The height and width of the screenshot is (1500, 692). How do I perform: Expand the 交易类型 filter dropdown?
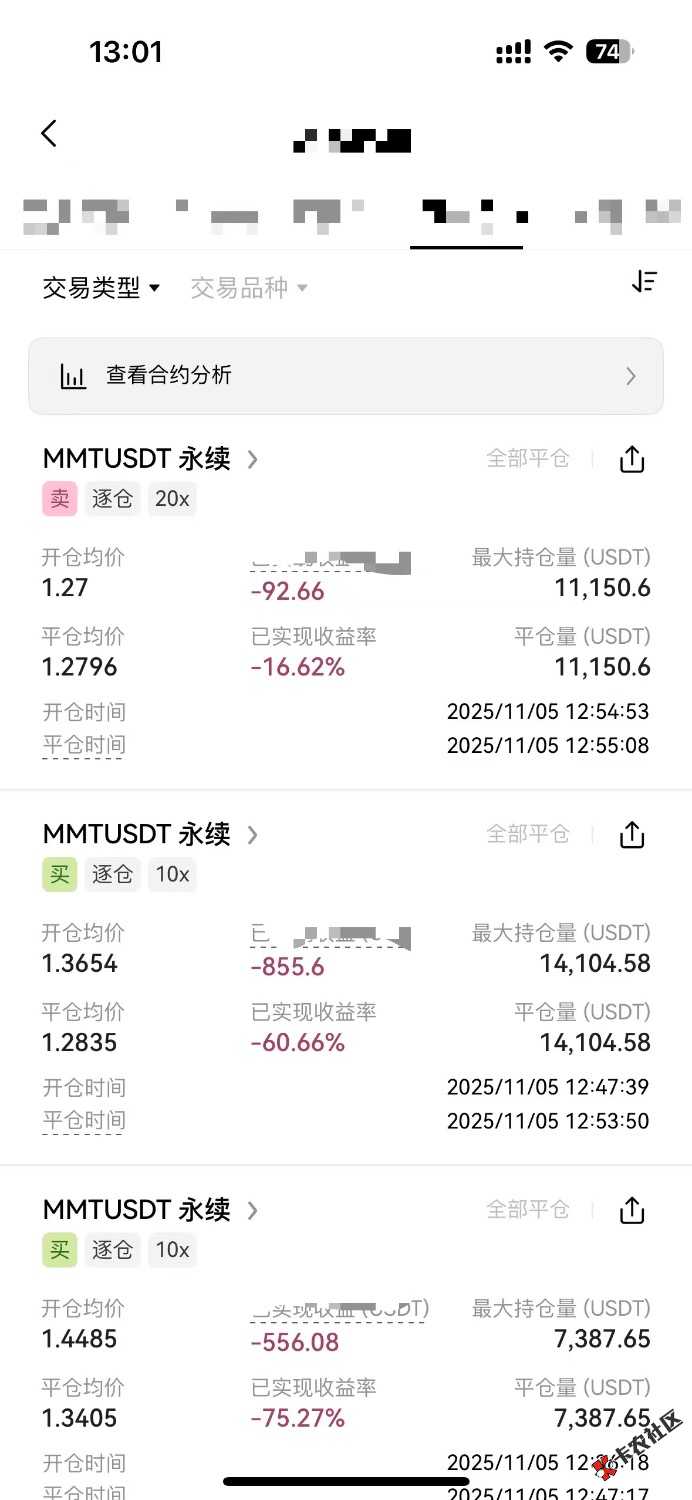(101, 288)
